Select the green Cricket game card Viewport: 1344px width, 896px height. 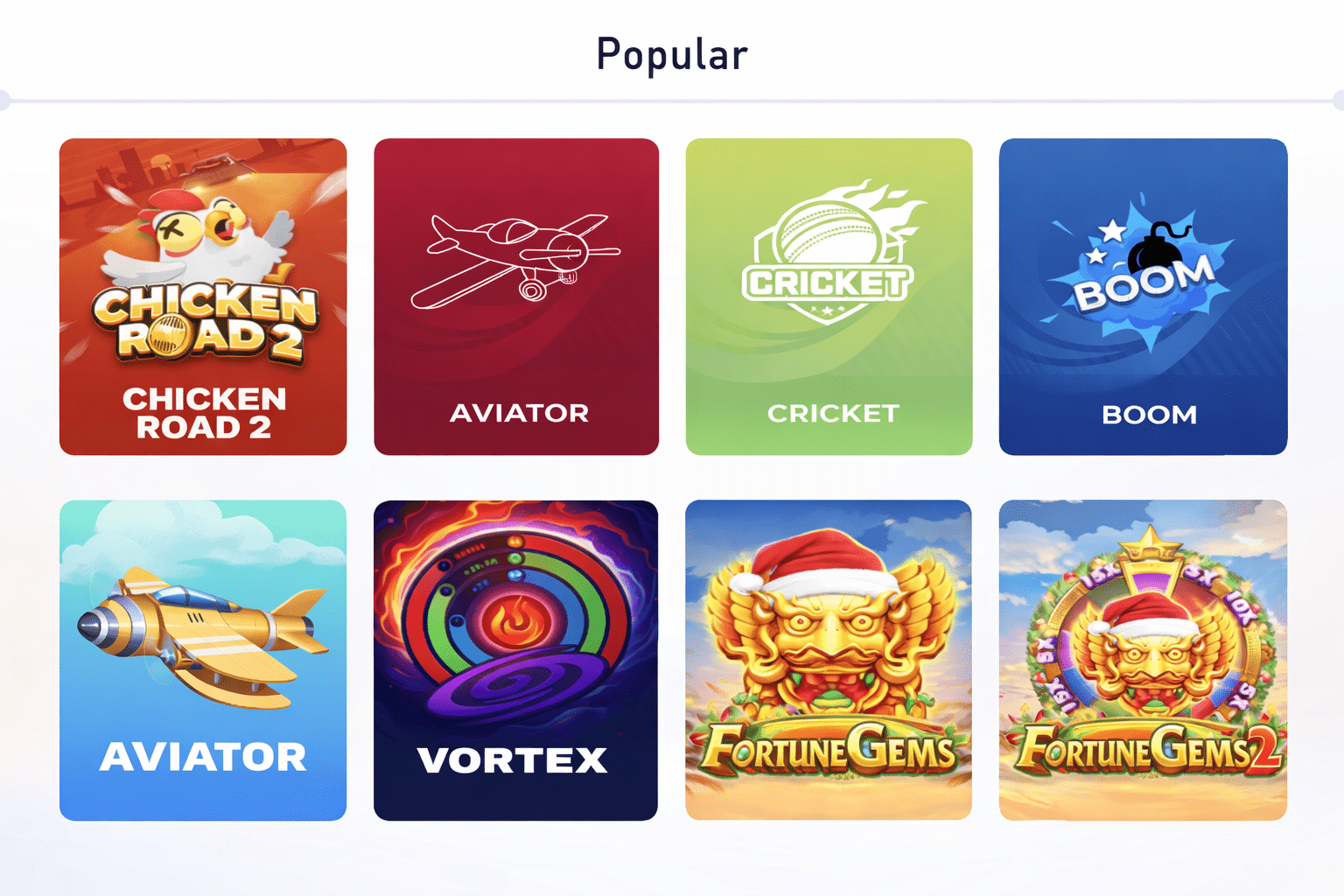pyautogui.click(x=829, y=297)
